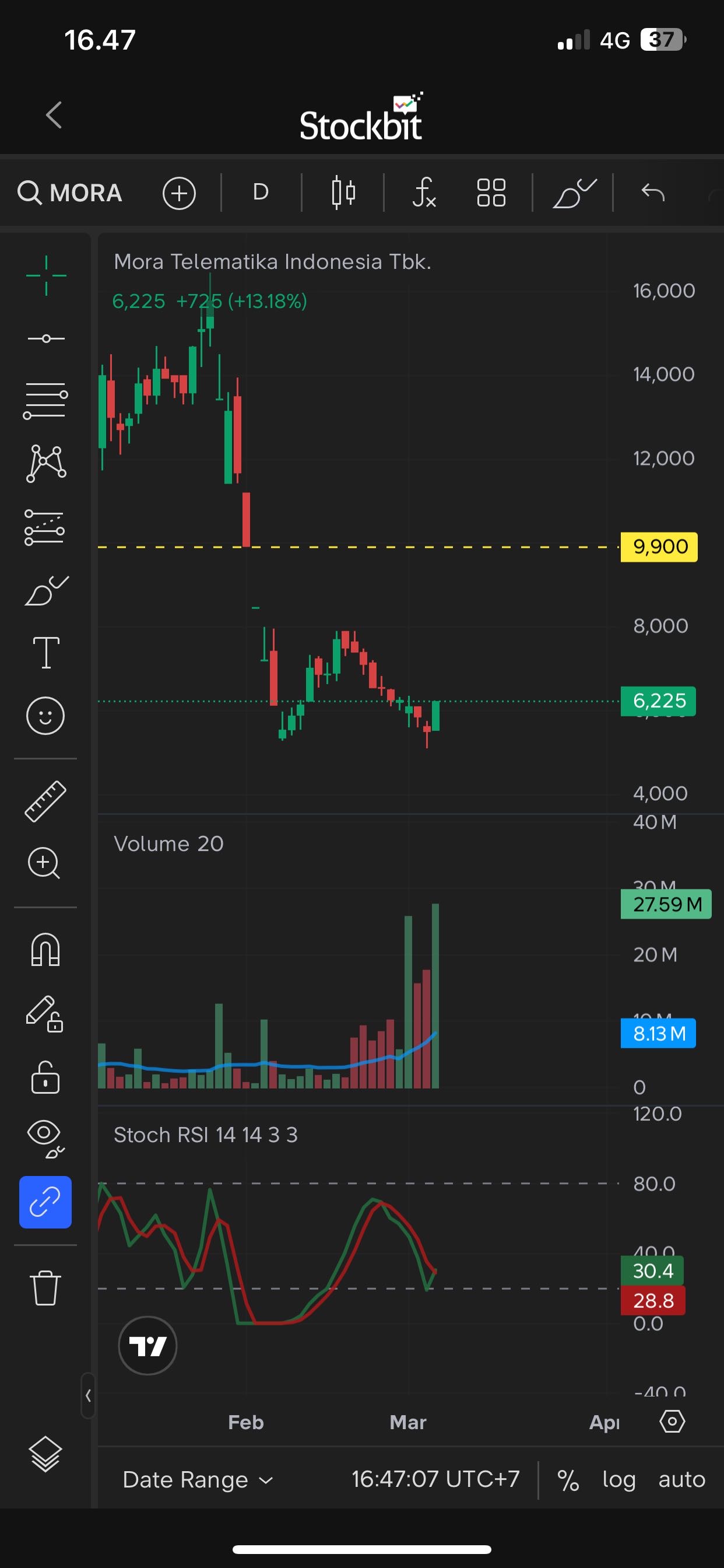The height and width of the screenshot is (1568, 724).
Task: Open the chart layout grid option
Action: click(x=491, y=193)
